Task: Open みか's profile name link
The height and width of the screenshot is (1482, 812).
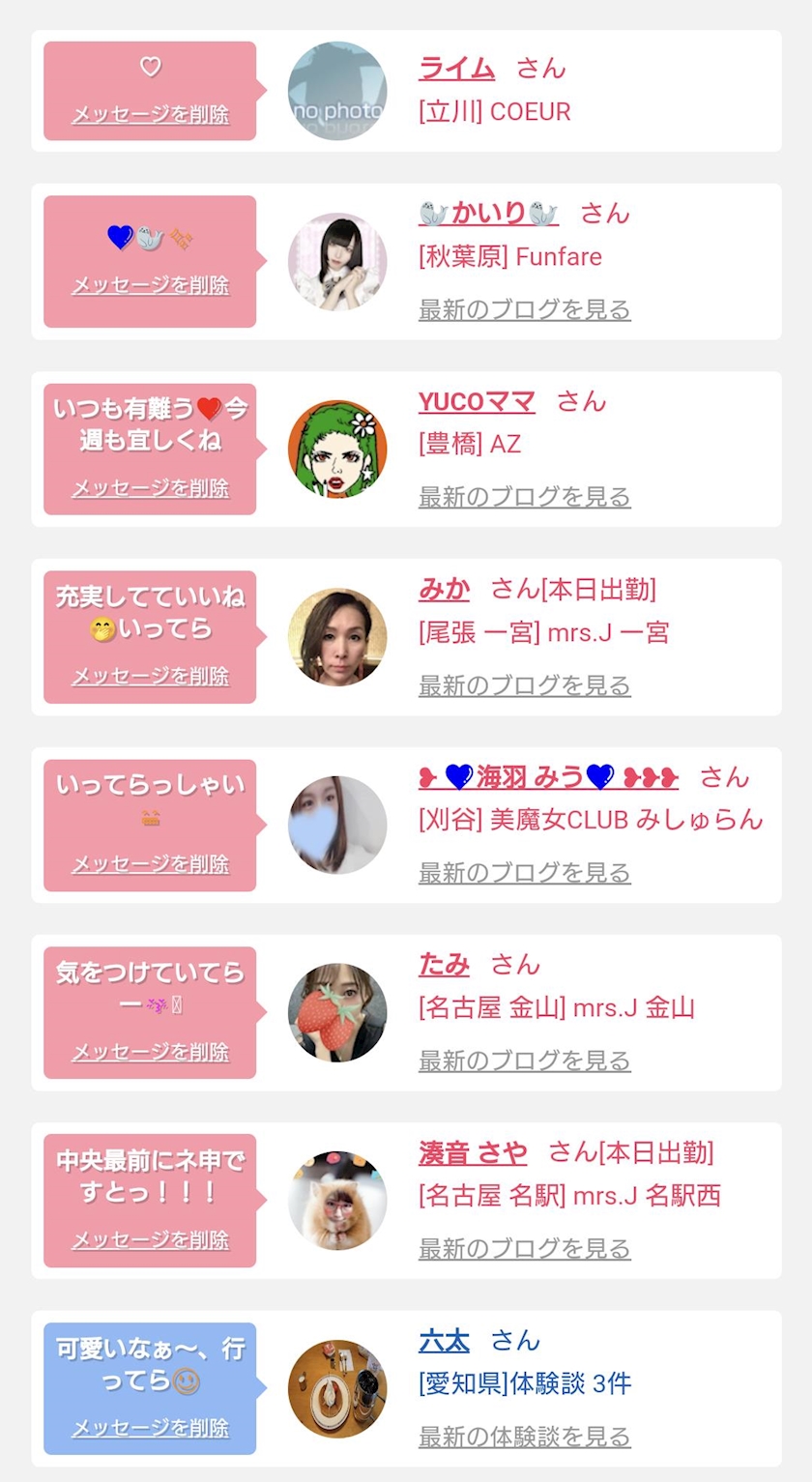Action: coord(444,589)
